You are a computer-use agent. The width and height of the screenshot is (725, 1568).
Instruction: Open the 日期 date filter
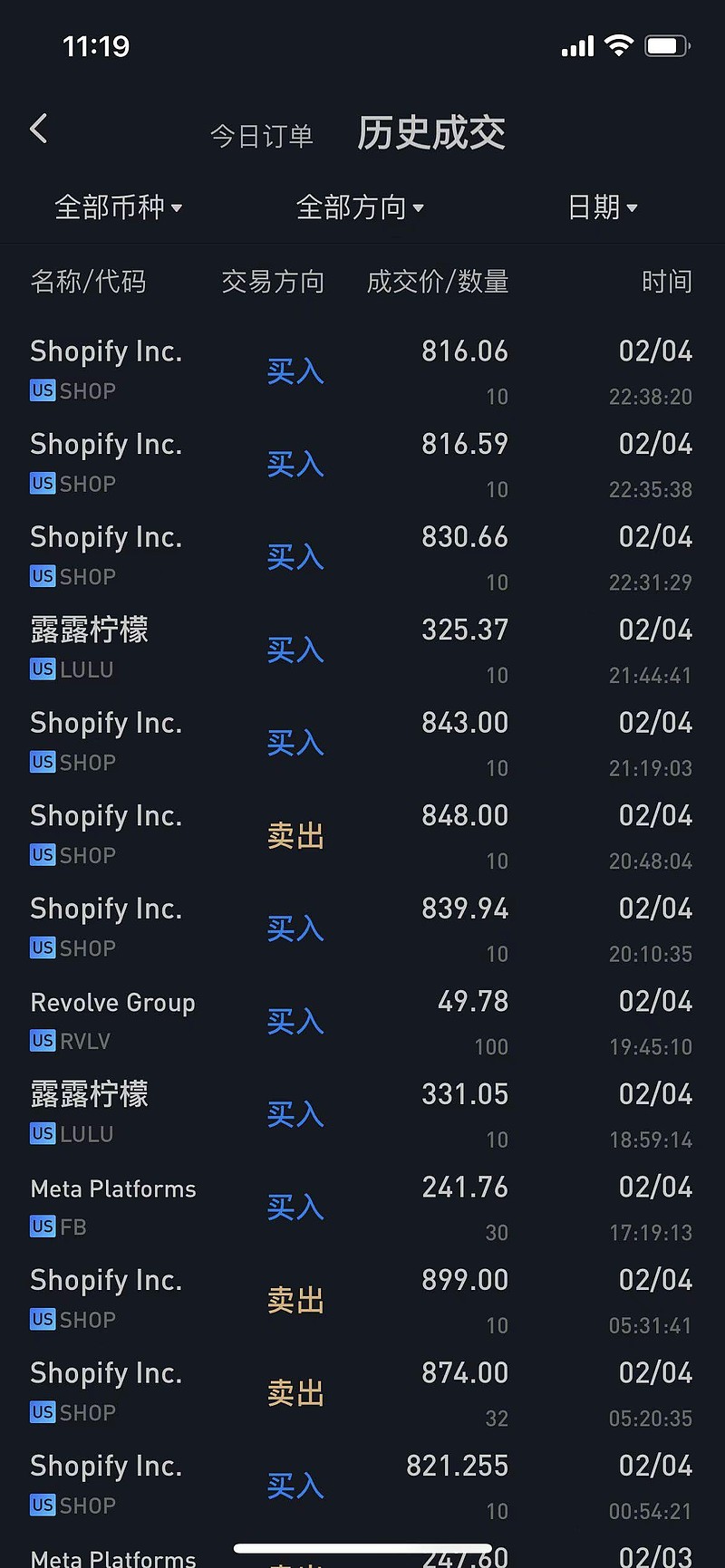tap(603, 207)
